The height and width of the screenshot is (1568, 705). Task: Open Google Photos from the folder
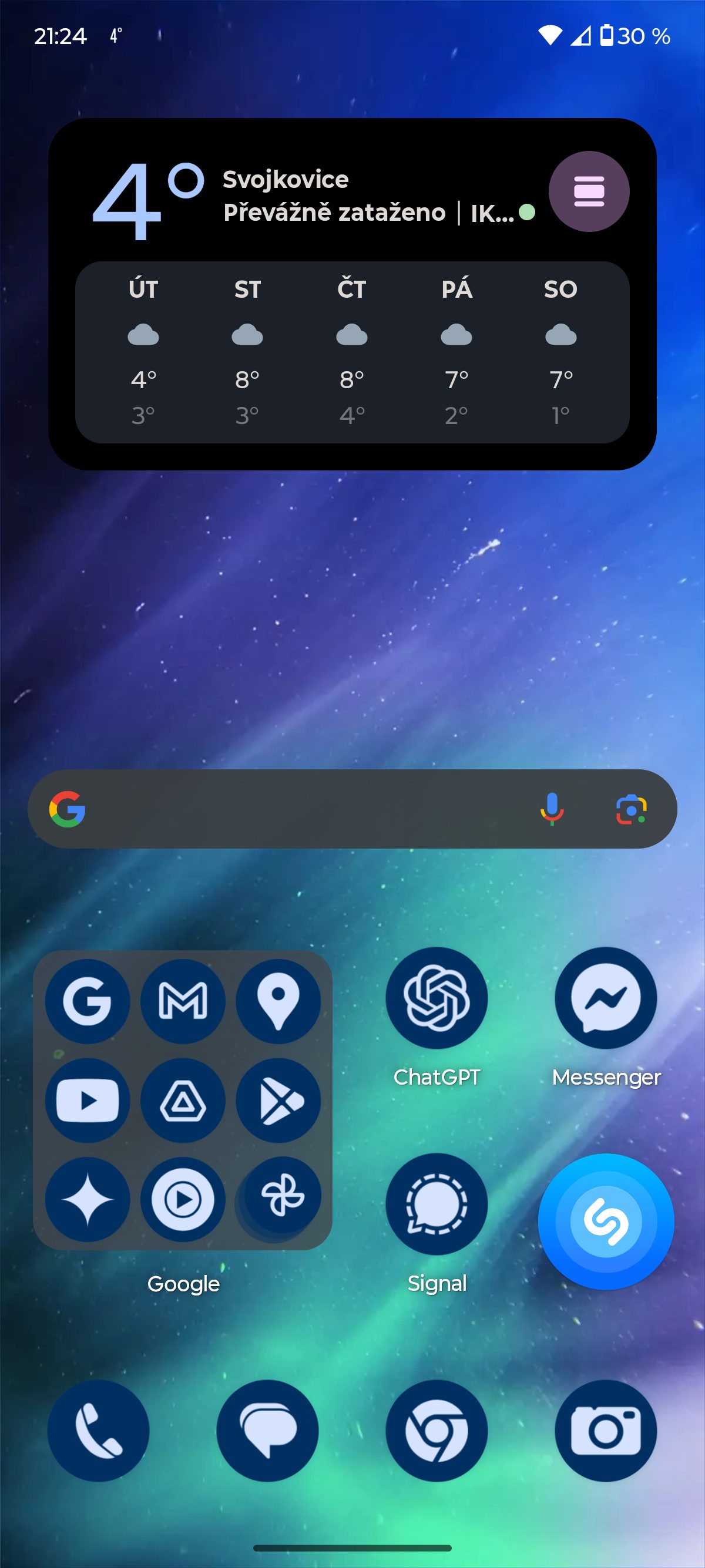pos(281,1194)
